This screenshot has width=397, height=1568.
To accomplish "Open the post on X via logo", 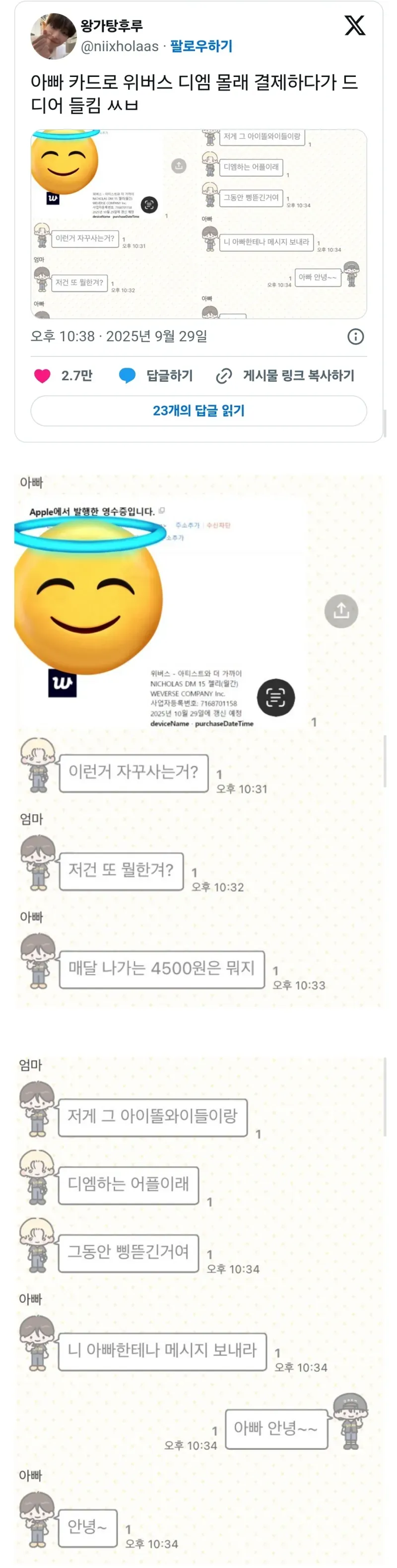I will click(354, 25).
